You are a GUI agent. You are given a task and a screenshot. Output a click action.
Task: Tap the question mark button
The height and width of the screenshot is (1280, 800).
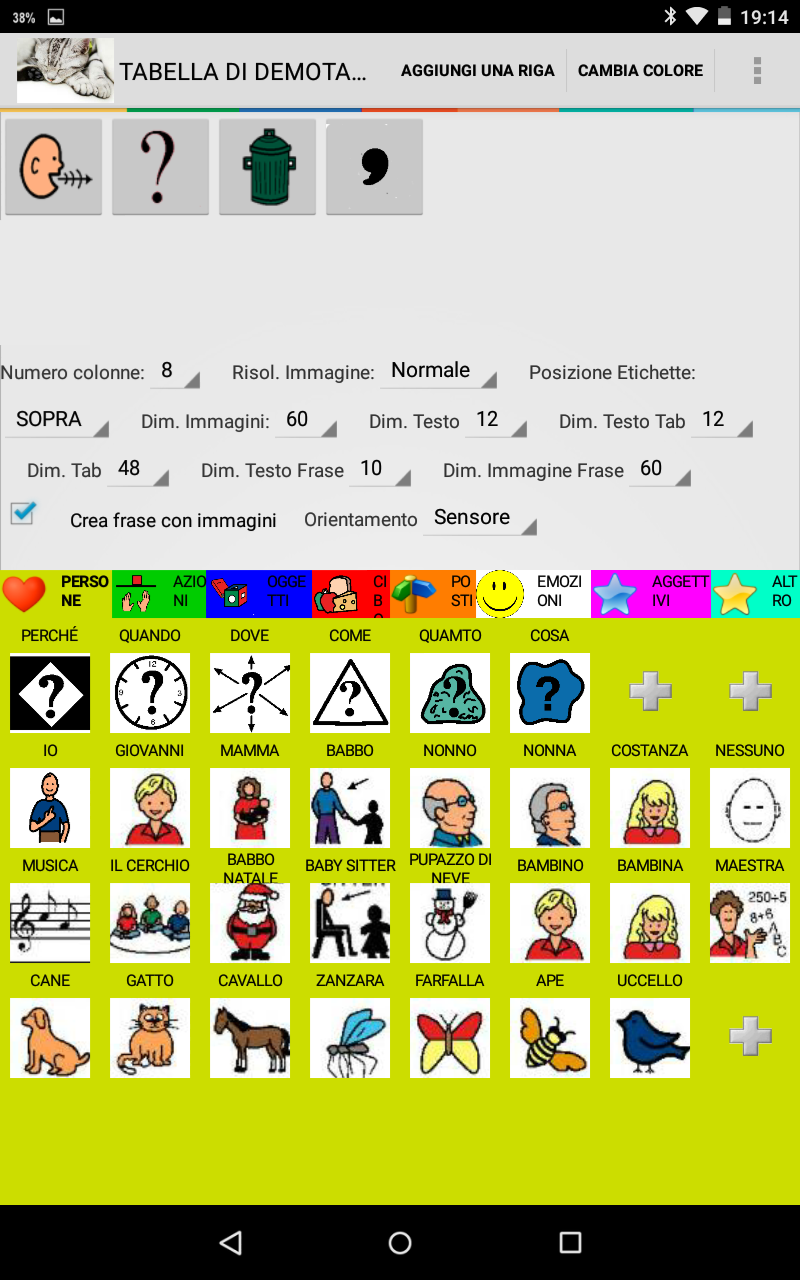(x=160, y=166)
